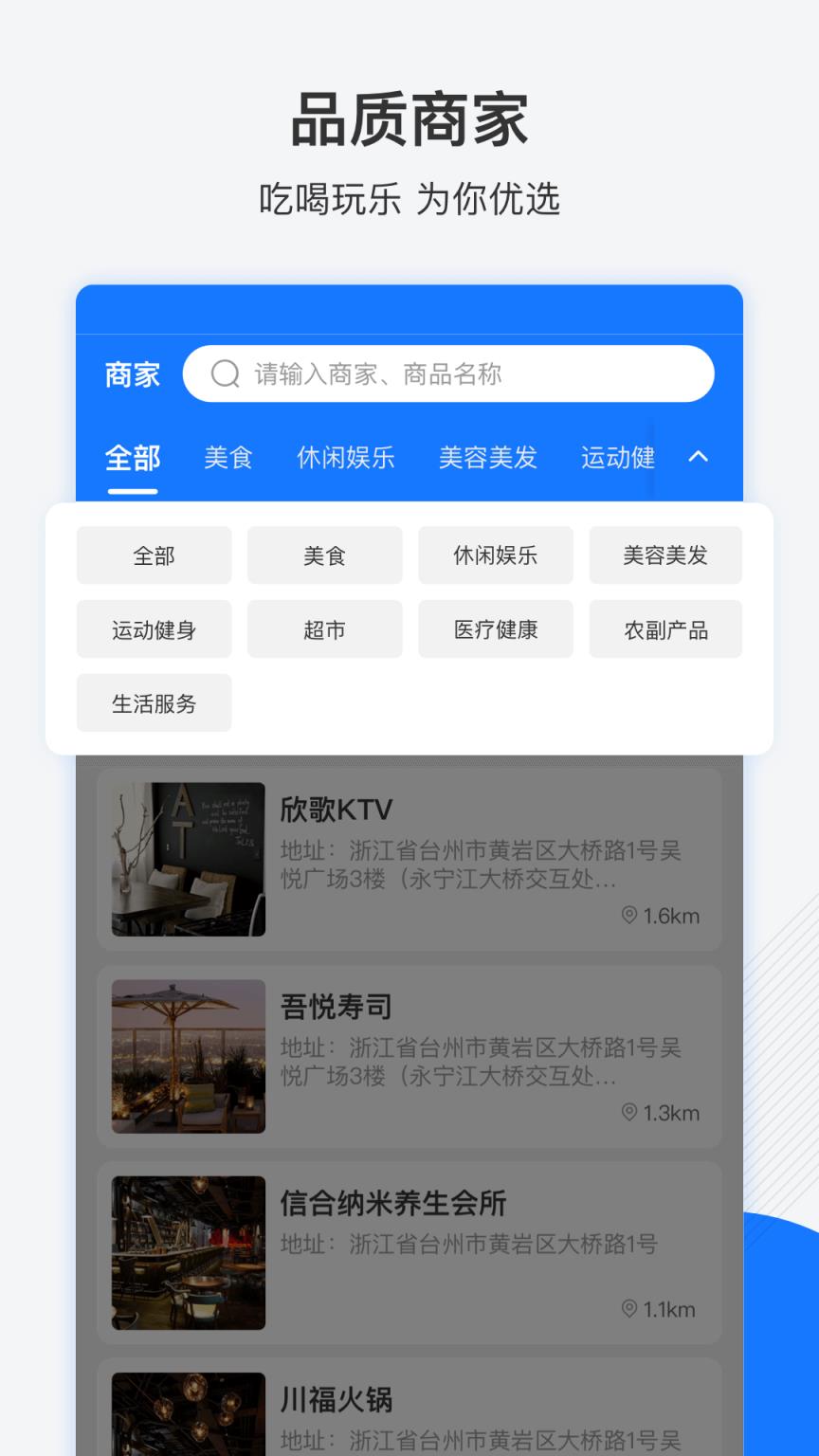The height and width of the screenshot is (1456, 819).
Task: Select 全部 in the expanded category panel
Action: pos(154,555)
